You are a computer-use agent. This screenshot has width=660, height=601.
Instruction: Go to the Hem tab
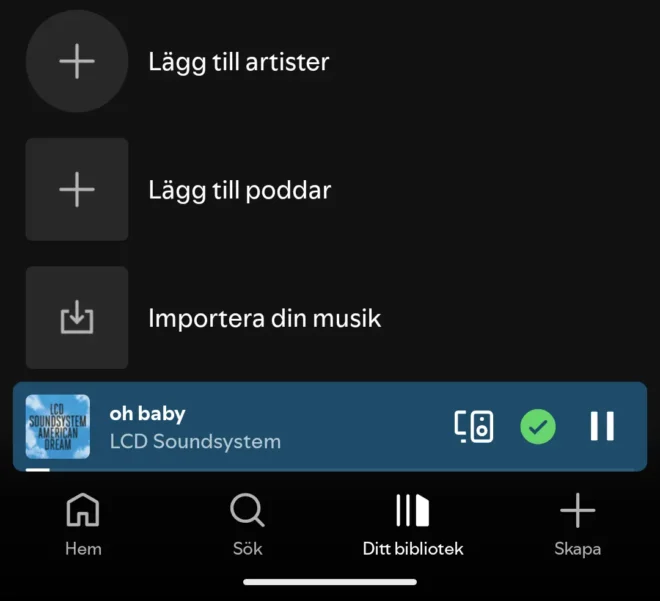pos(83,526)
